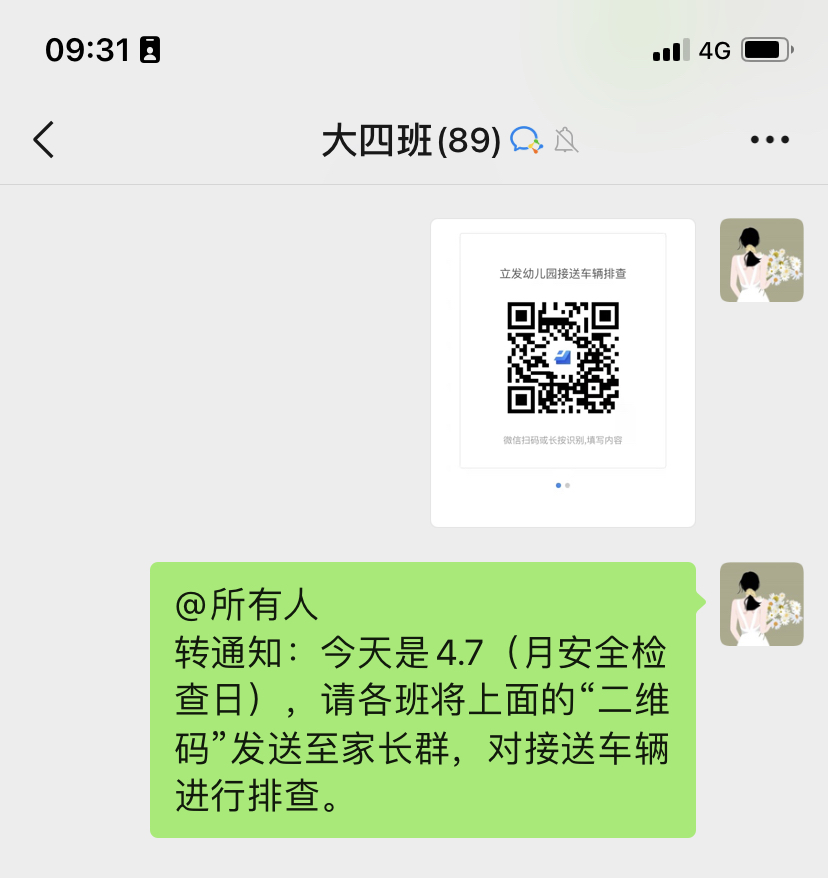This screenshot has height=878, width=828.
Task: View sender's avatar beside the QR card
Action: [x=761, y=260]
